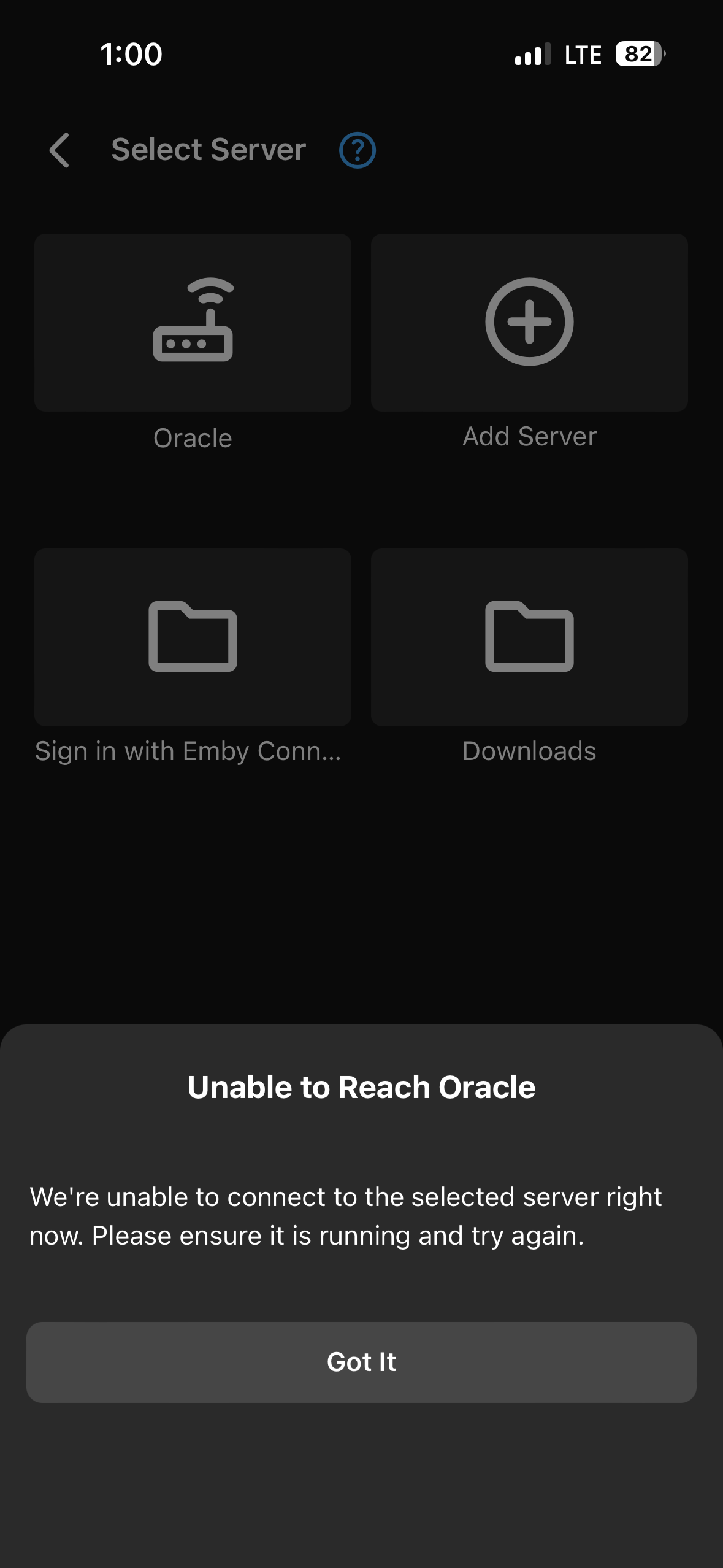Select the Oracle server tile
The width and height of the screenshot is (723, 1568).
[x=193, y=323]
